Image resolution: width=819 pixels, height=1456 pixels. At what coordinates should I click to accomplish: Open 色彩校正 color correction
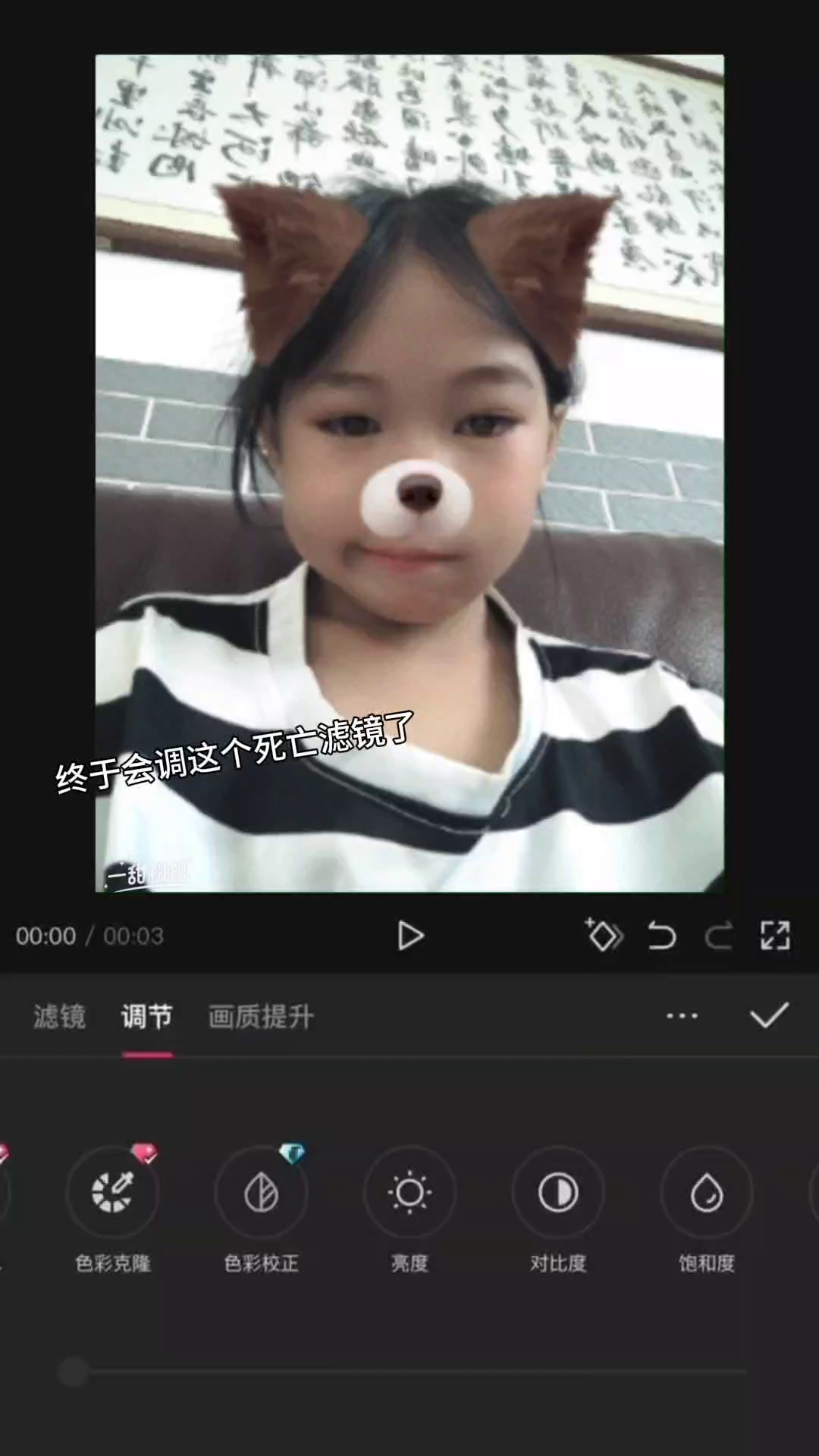point(261,1192)
